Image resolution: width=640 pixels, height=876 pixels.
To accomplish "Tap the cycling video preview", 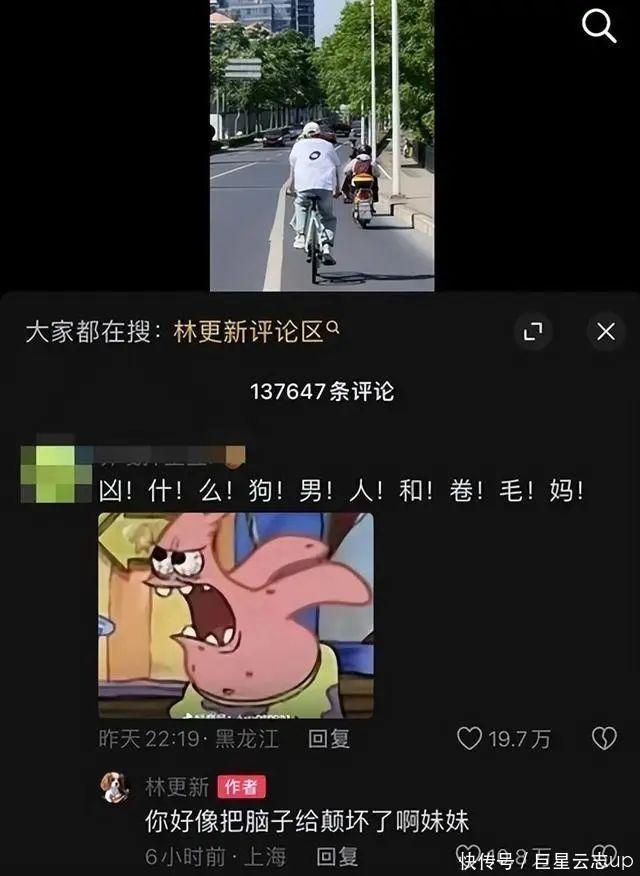I will coord(321,145).
